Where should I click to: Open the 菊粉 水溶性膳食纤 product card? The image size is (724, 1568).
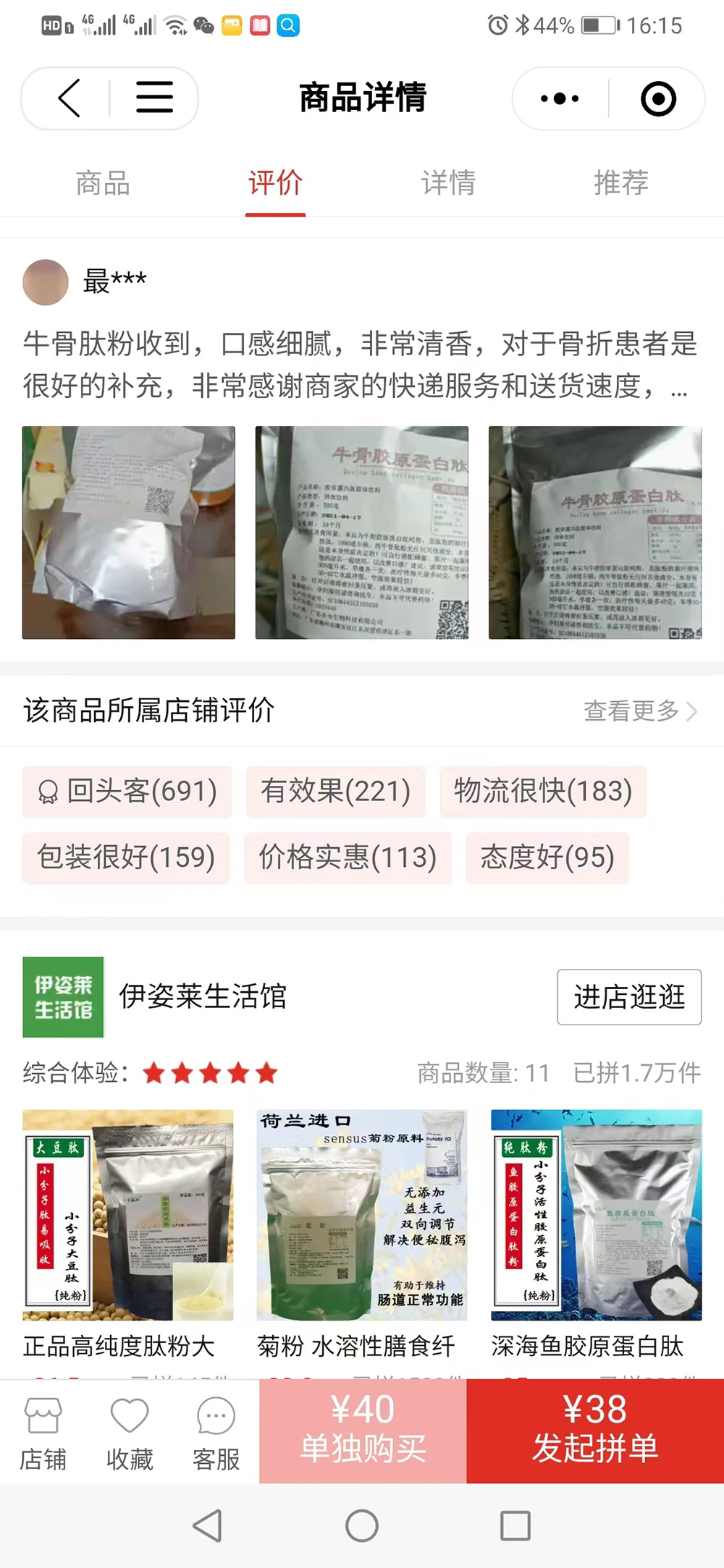362,1230
